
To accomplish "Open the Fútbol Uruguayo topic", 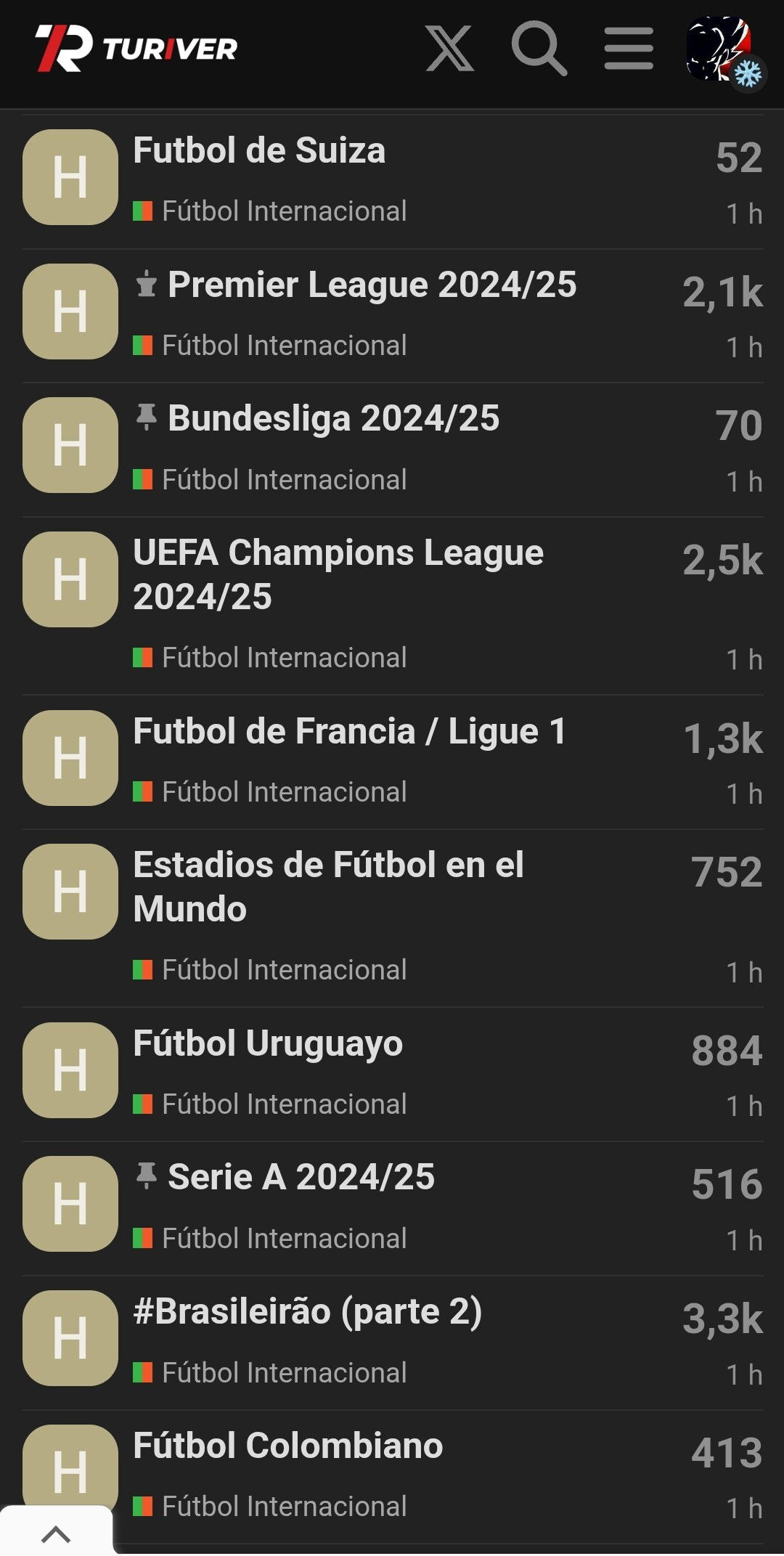I will coord(268,1043).
